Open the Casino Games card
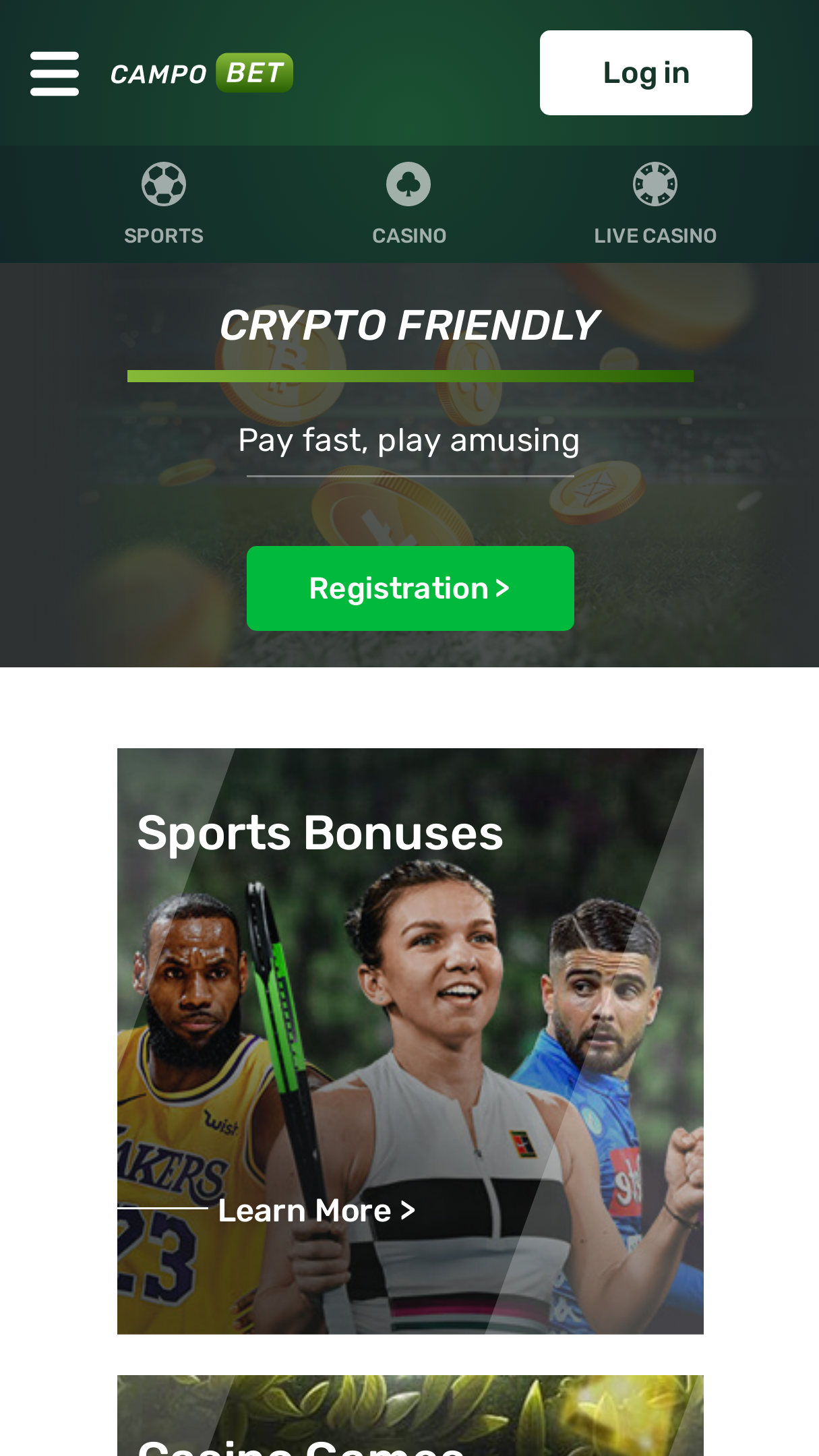The width and height of the screenshot is (819, 1456). (411, 1416)
